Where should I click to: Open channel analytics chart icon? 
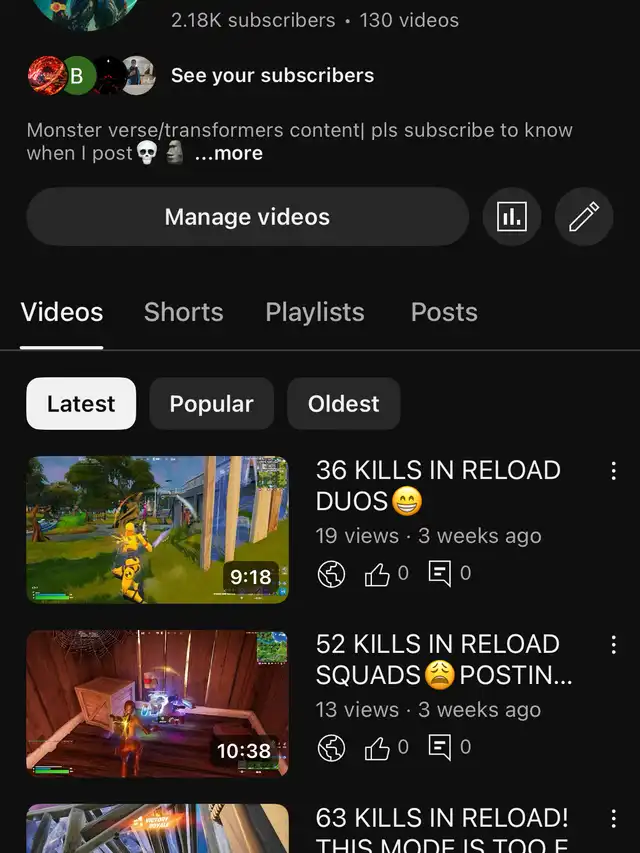[x=512, y=217]
